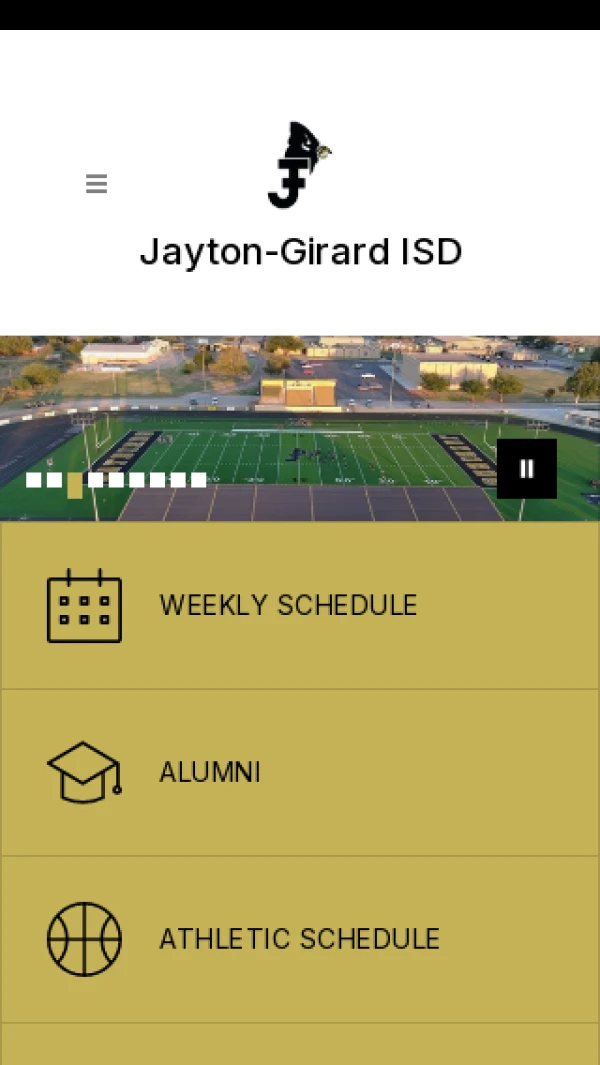Open the hamburger navigation menu
Viewport: 600px width, 1065px height.
click(96, 184)
